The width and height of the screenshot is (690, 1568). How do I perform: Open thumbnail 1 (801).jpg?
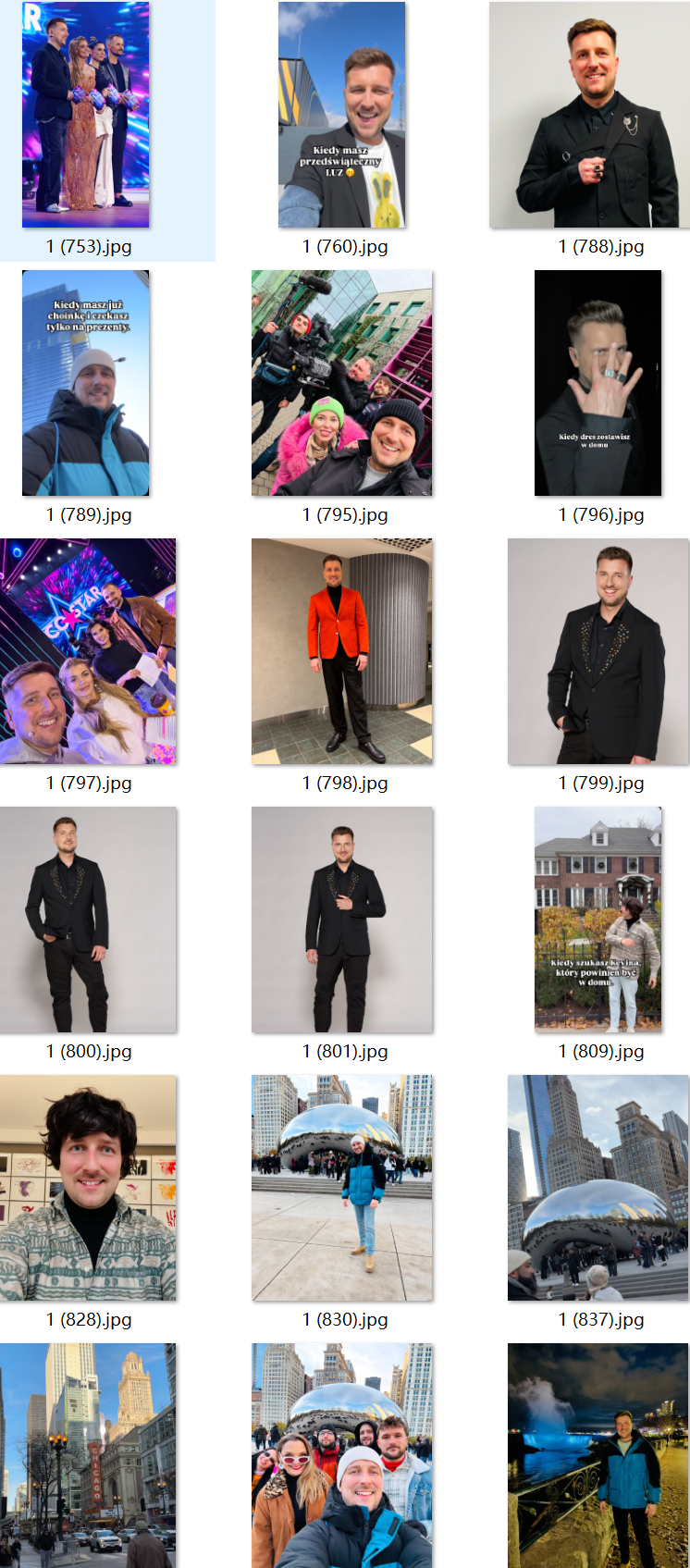342,920
